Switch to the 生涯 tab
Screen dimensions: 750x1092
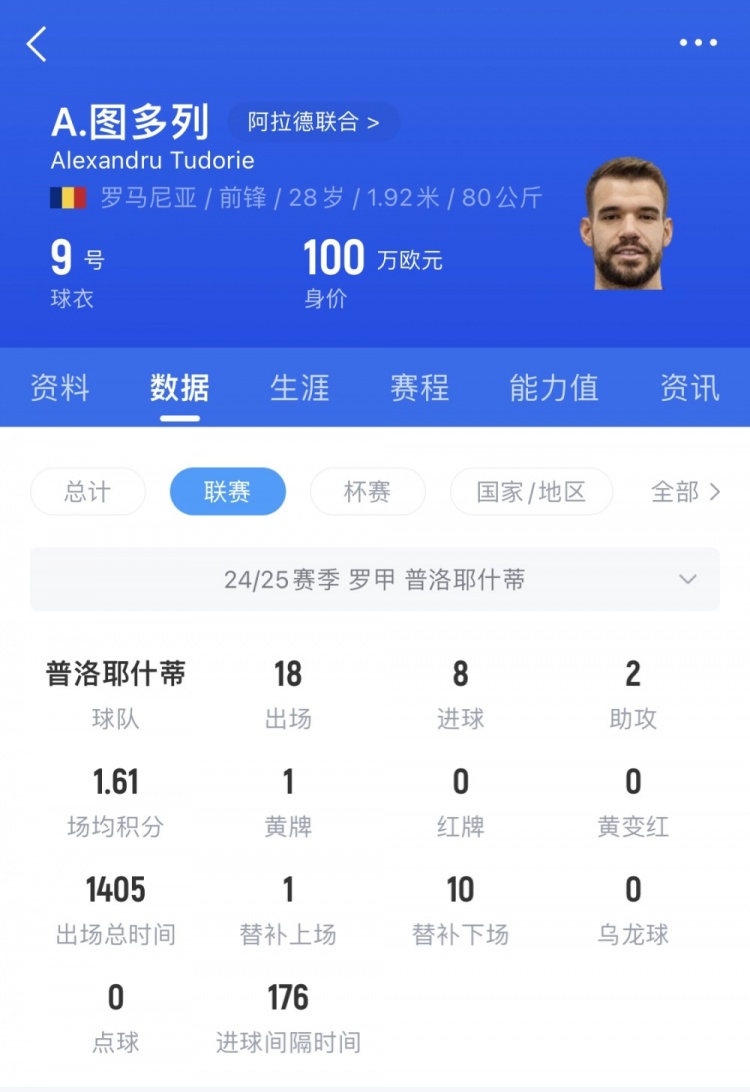(x=299, y=388)
